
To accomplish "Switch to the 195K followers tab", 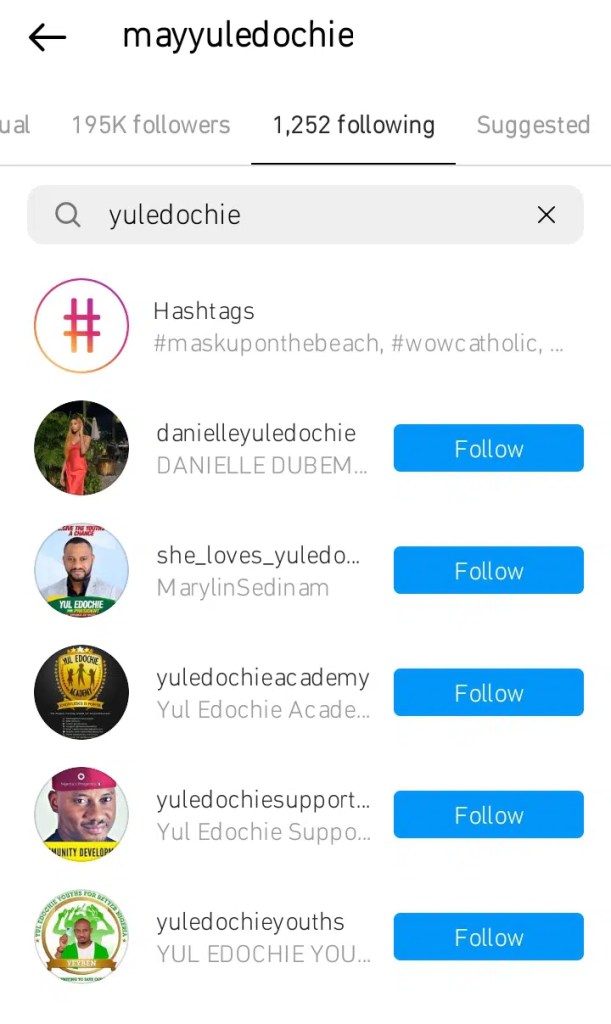I will (x=150, y=125).
